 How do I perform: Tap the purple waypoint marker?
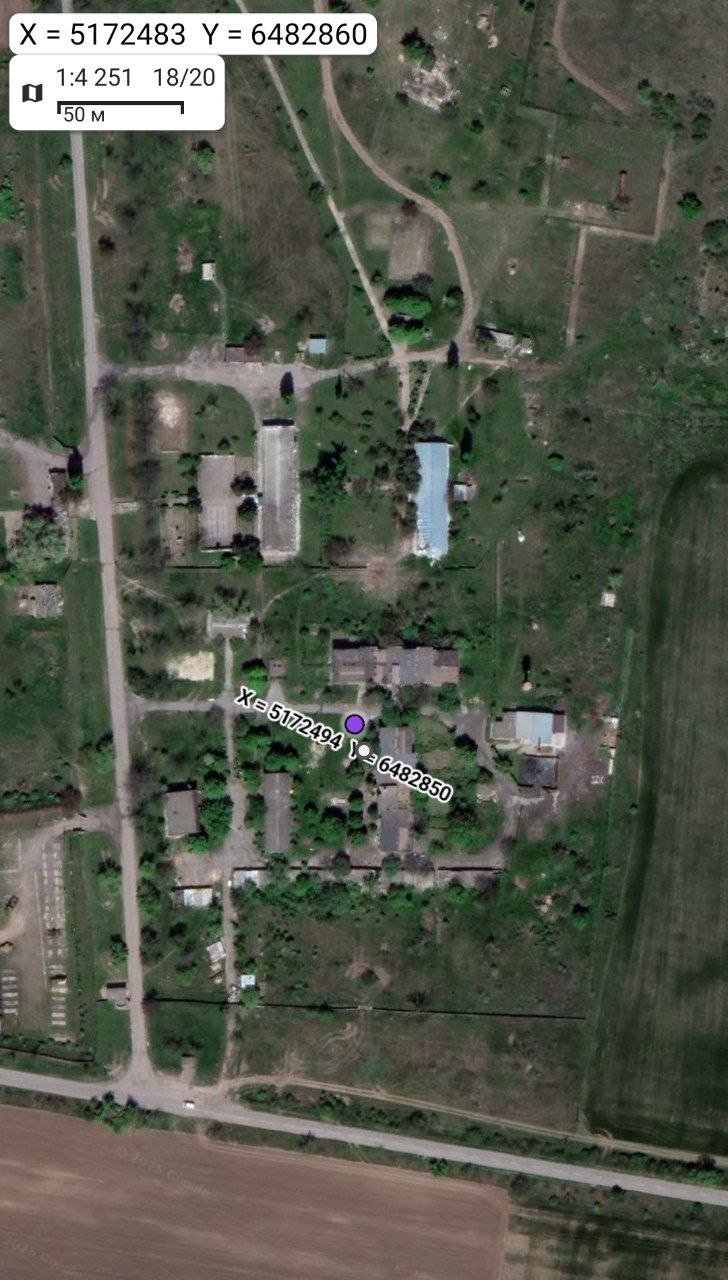[354, 723]
